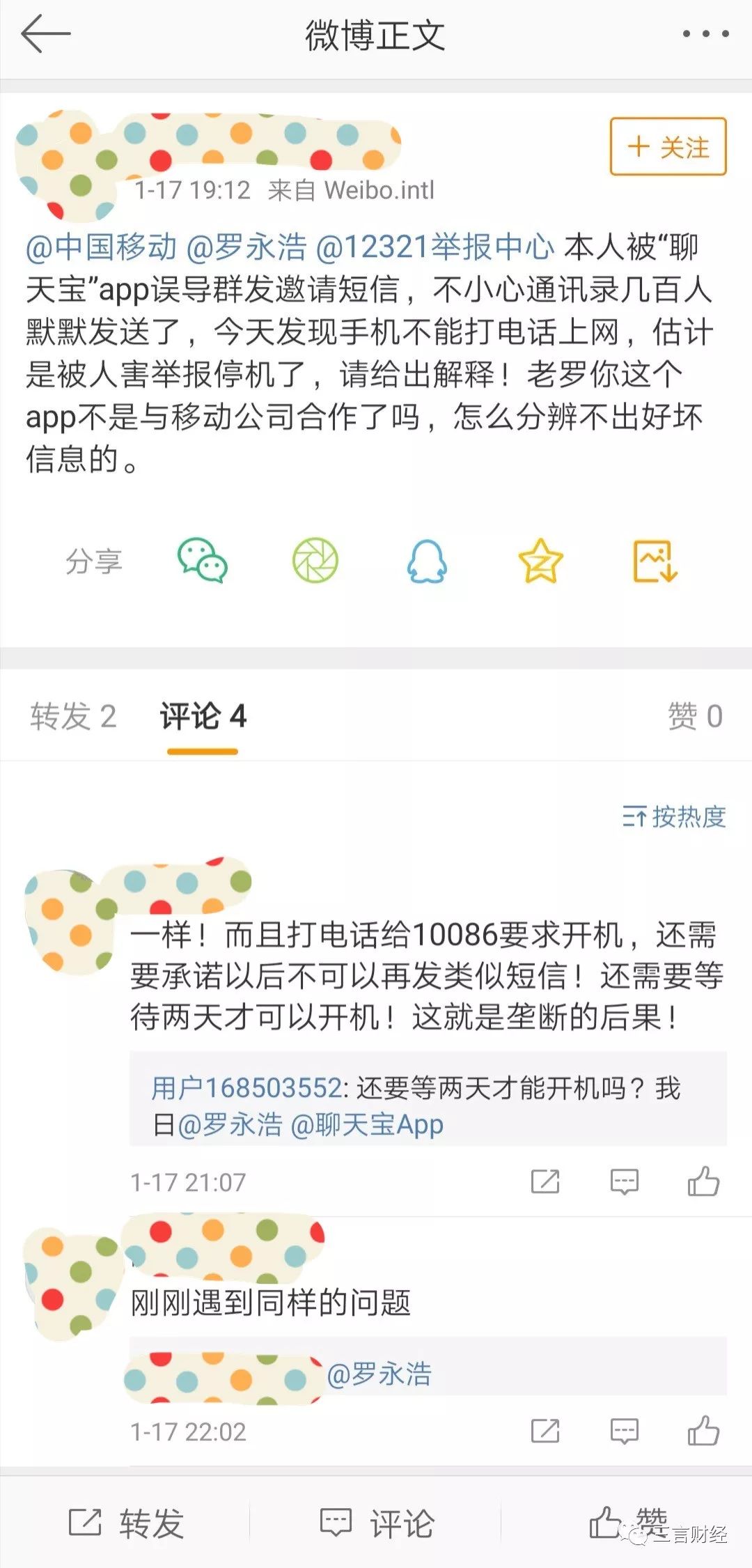Go back using the arrow

[x=46, y=35]
